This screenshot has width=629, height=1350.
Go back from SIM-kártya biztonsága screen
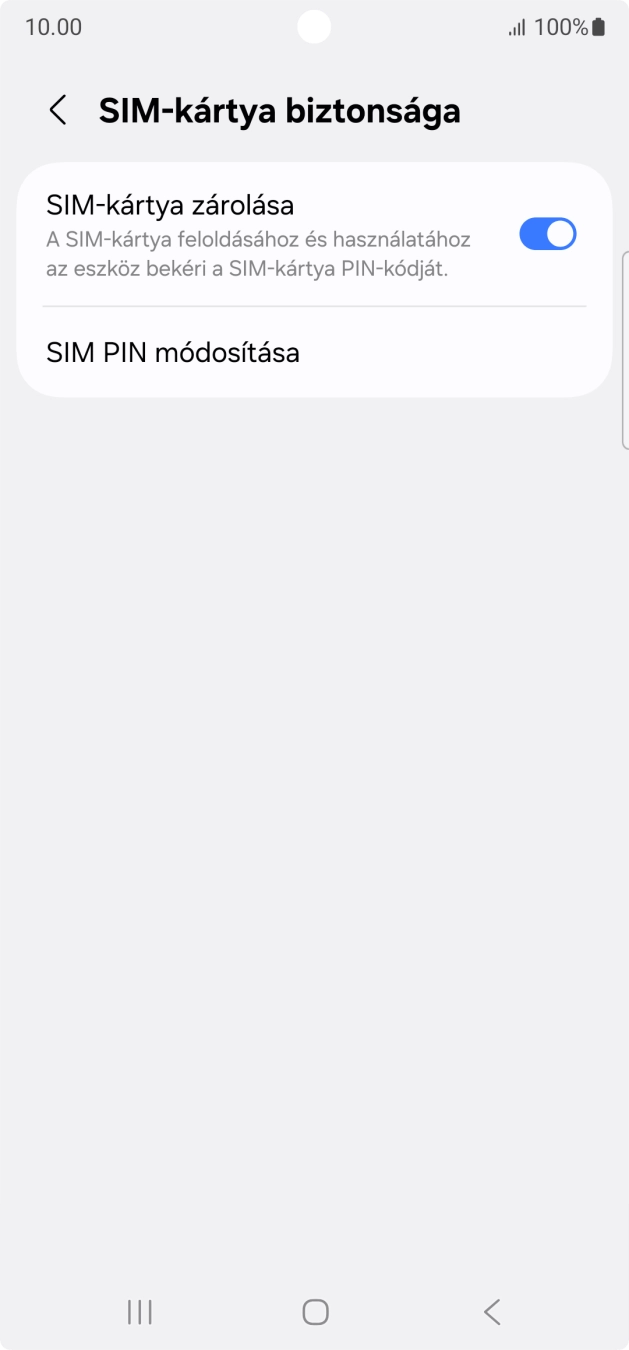(x=58, y=110)
